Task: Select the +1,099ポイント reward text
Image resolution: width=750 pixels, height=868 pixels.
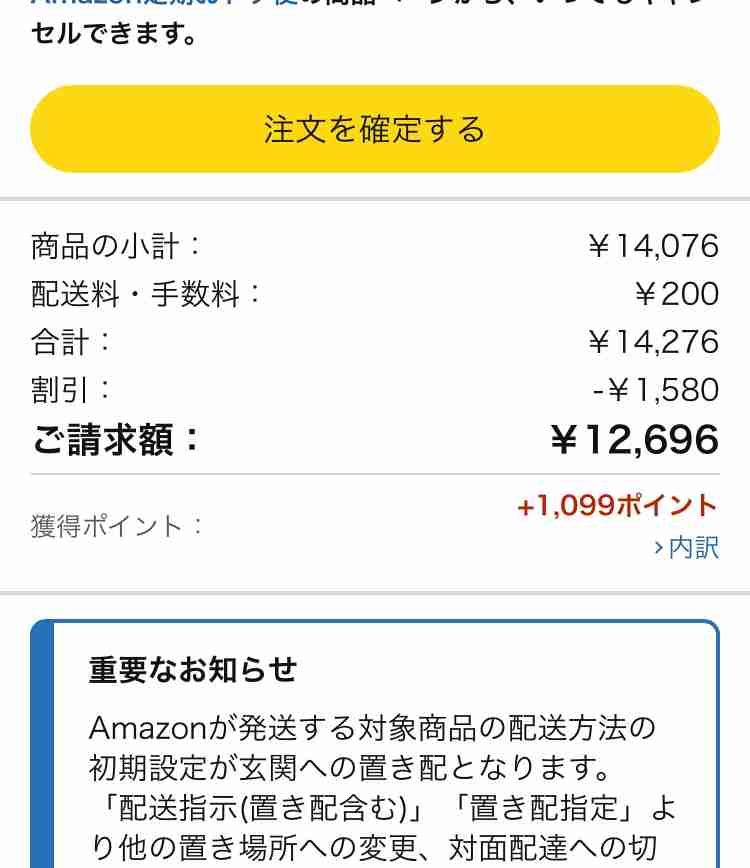Action: pos(616,507)
